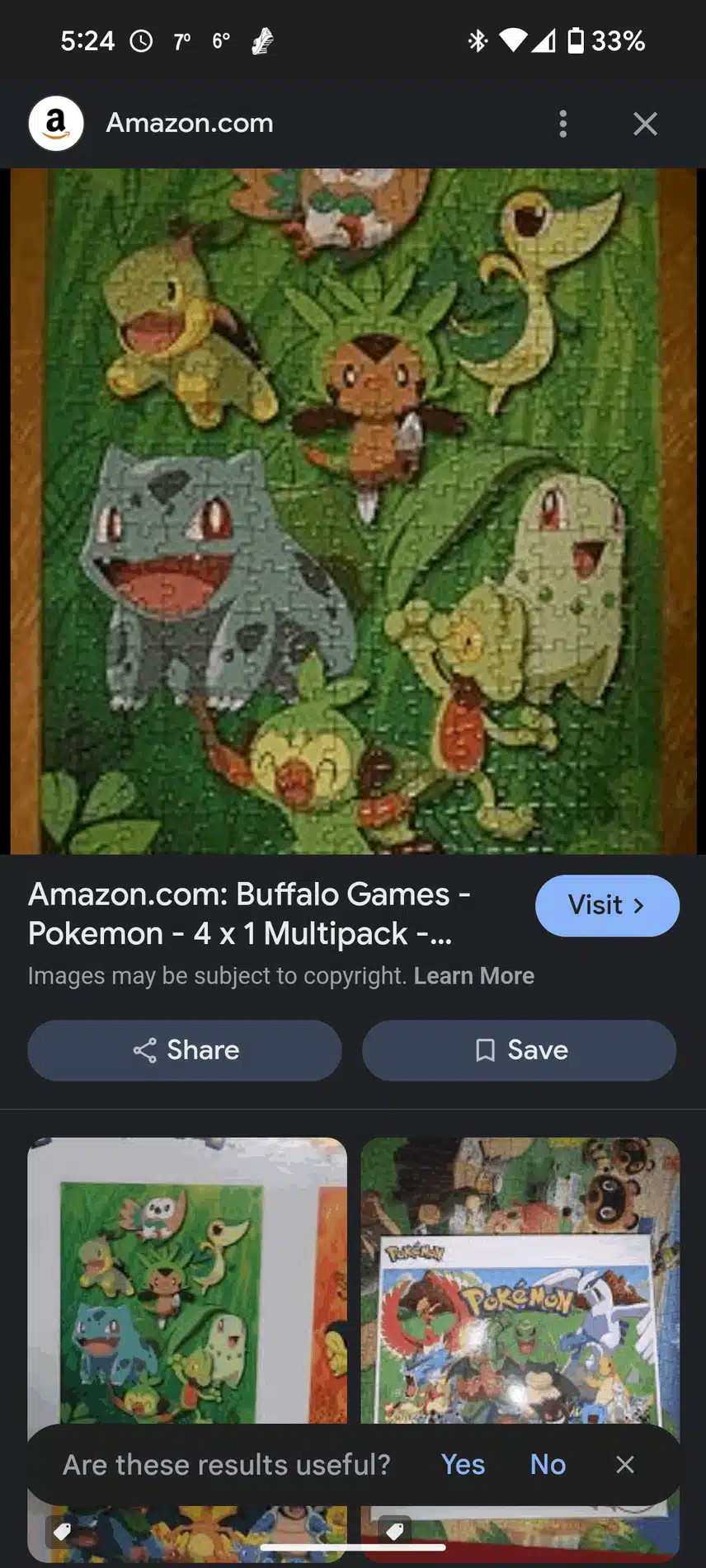Open the Pokemon puzzle box thumbnail
The width and height of the screenshot is (706, 1568).
(x=520, y=1278)
